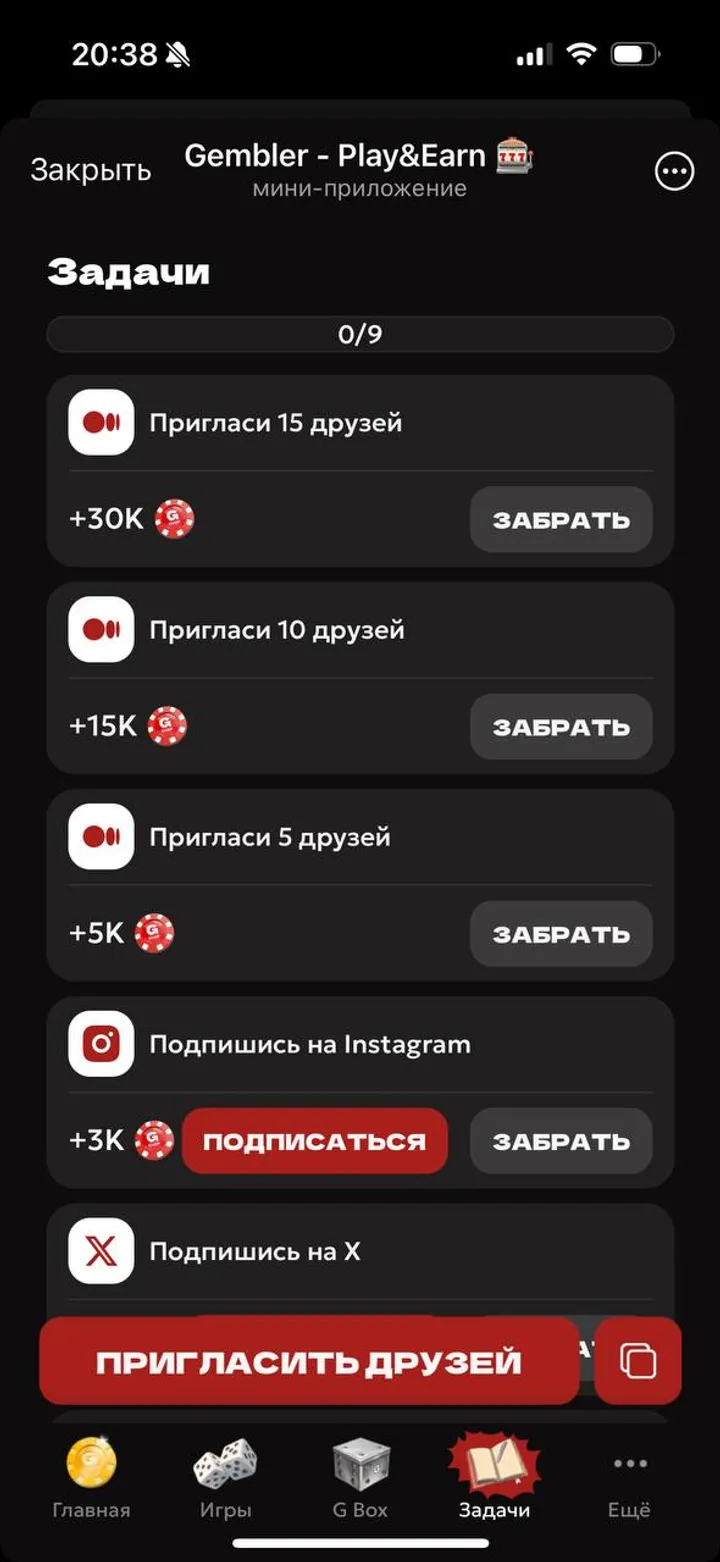
Task: Open the Ещё tab
Action: (629, 1479)
